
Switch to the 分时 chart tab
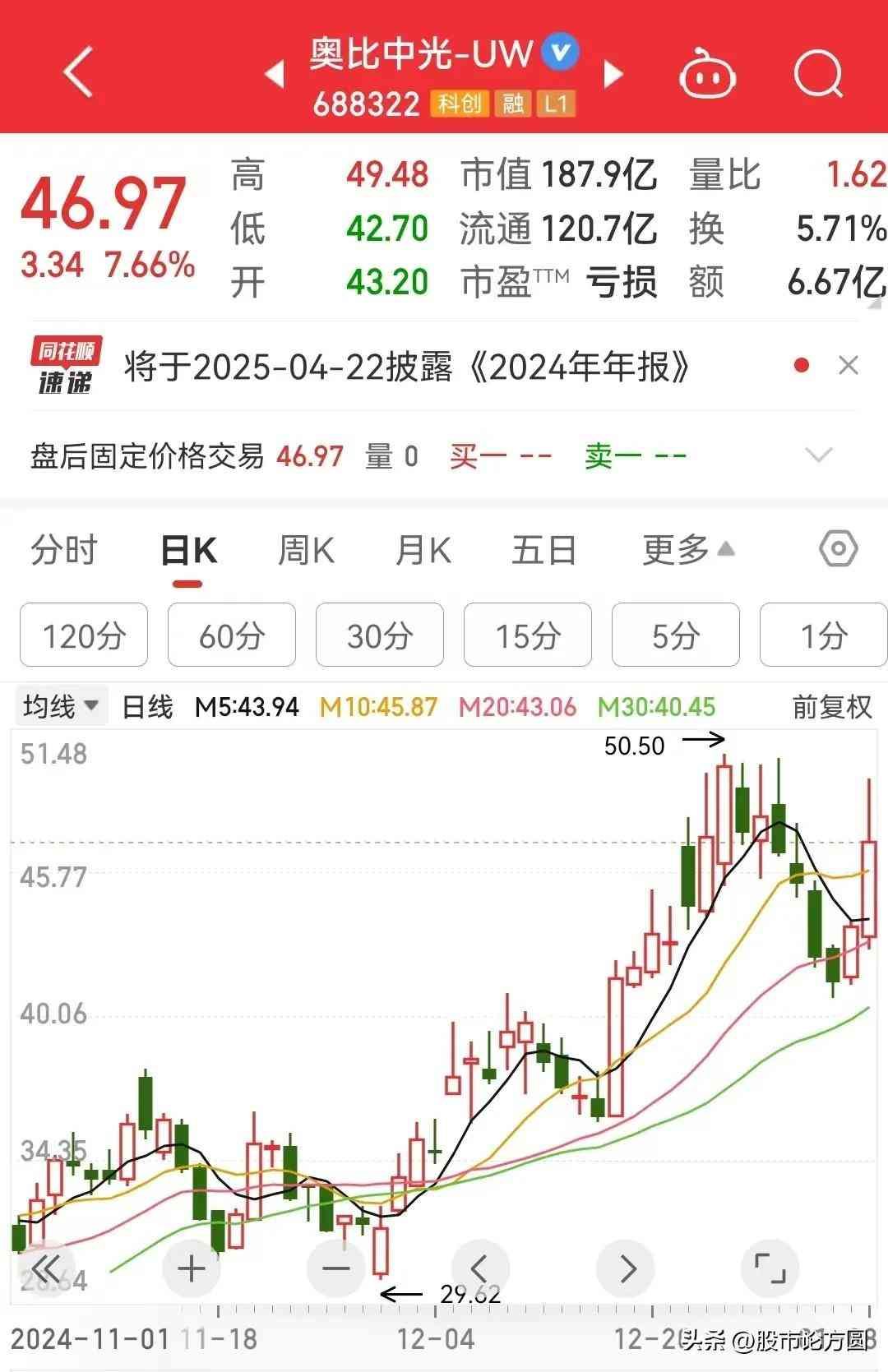tap(64, 550)
